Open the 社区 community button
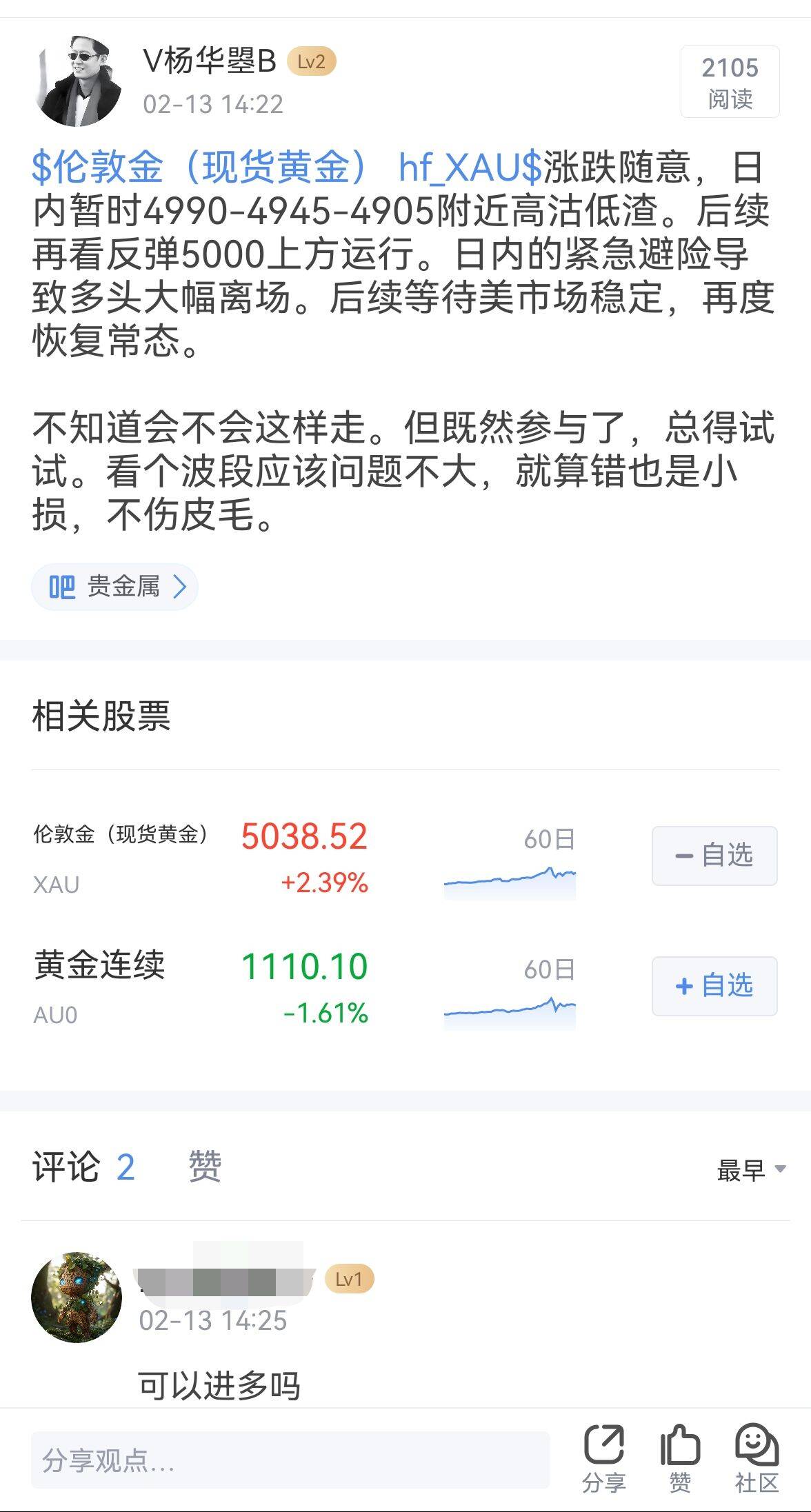The image size is (811, 1512). (x=757, y=1458)
